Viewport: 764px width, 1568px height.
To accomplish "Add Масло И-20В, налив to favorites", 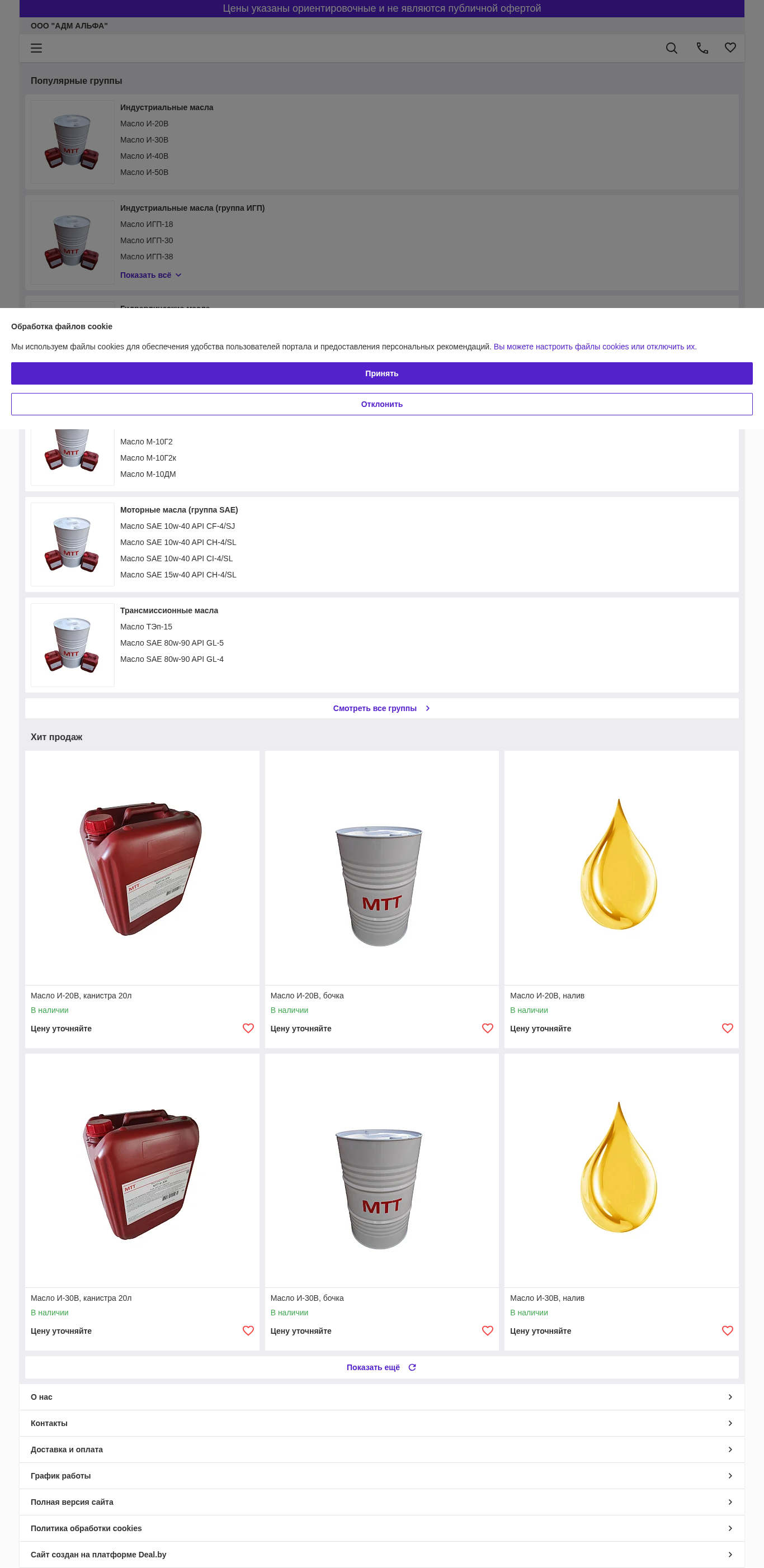I will [x=727, y=1028].
